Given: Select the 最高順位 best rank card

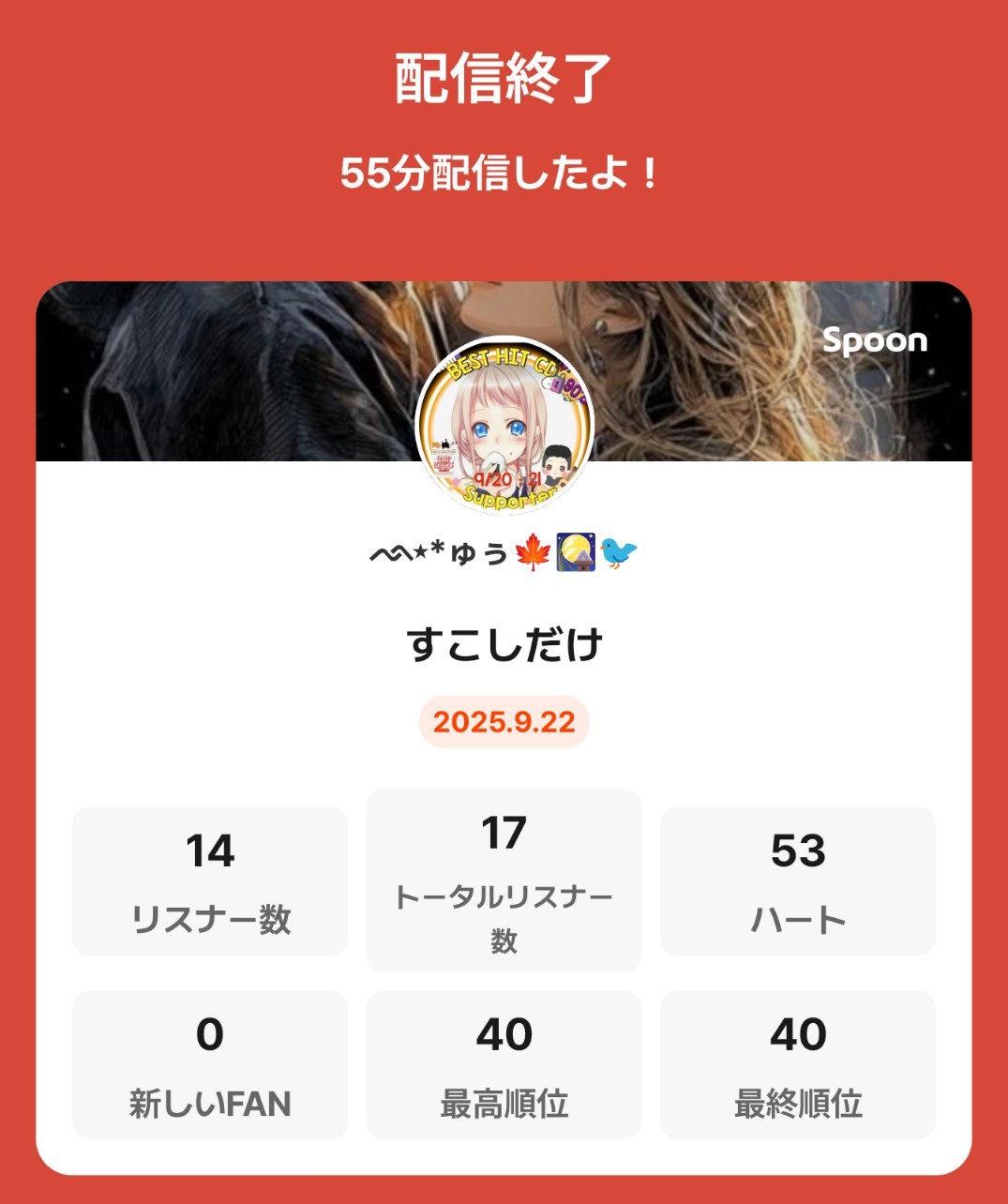Looking at the screenshot, I should pyautogui.click(x=504, y=1064).
